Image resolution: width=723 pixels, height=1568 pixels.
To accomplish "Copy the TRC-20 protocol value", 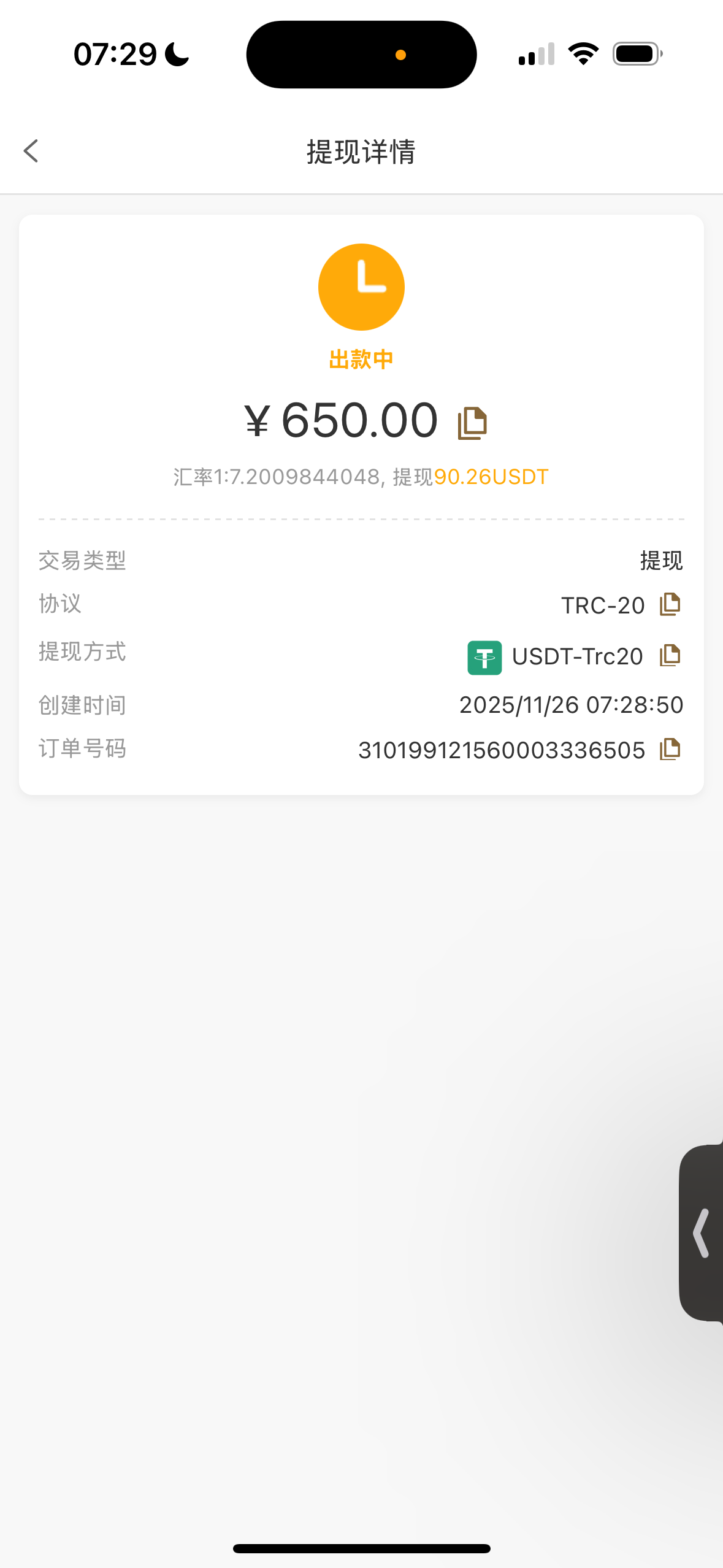I will point(670,605).
